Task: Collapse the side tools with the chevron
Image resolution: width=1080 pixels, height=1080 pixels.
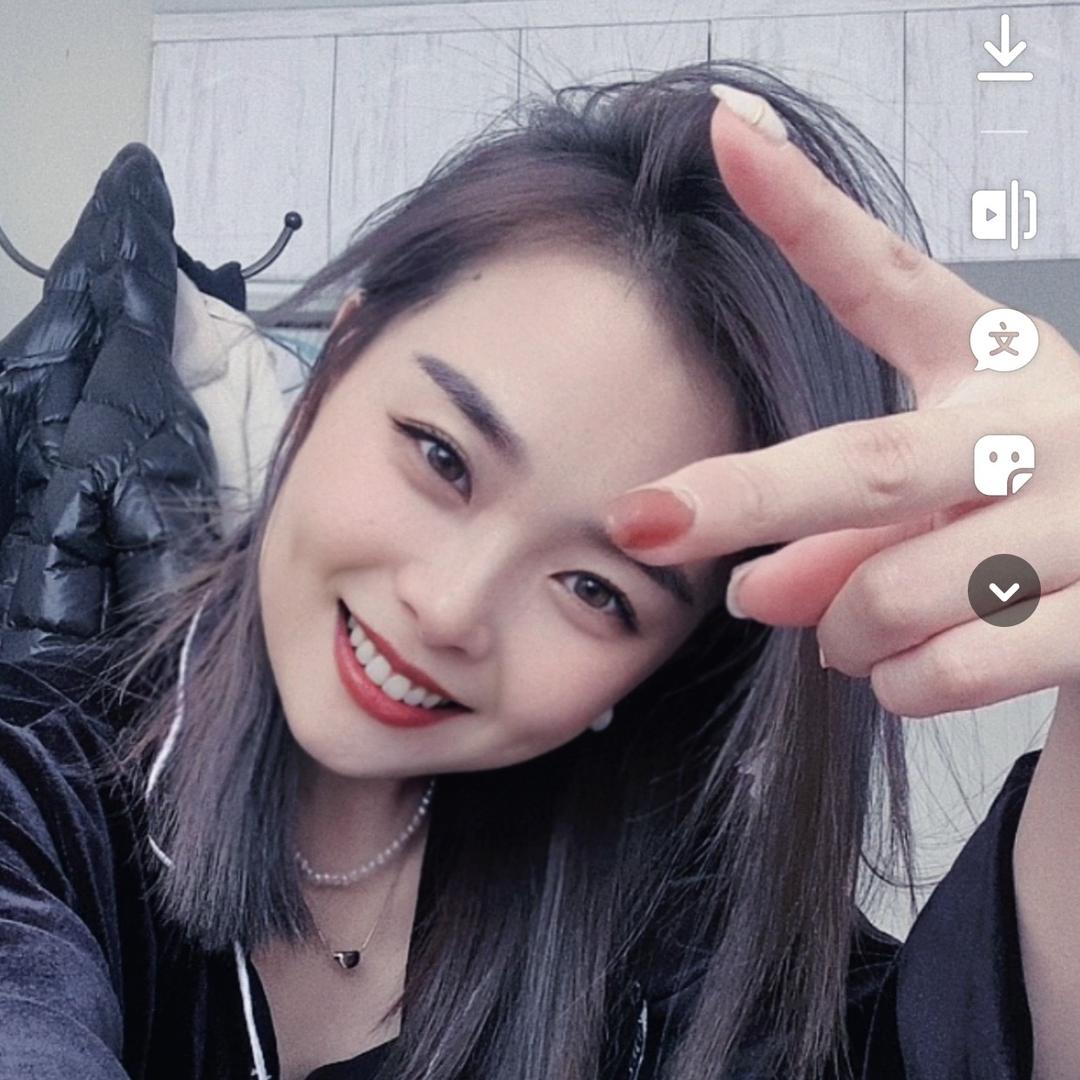Action: [1004, 590]
